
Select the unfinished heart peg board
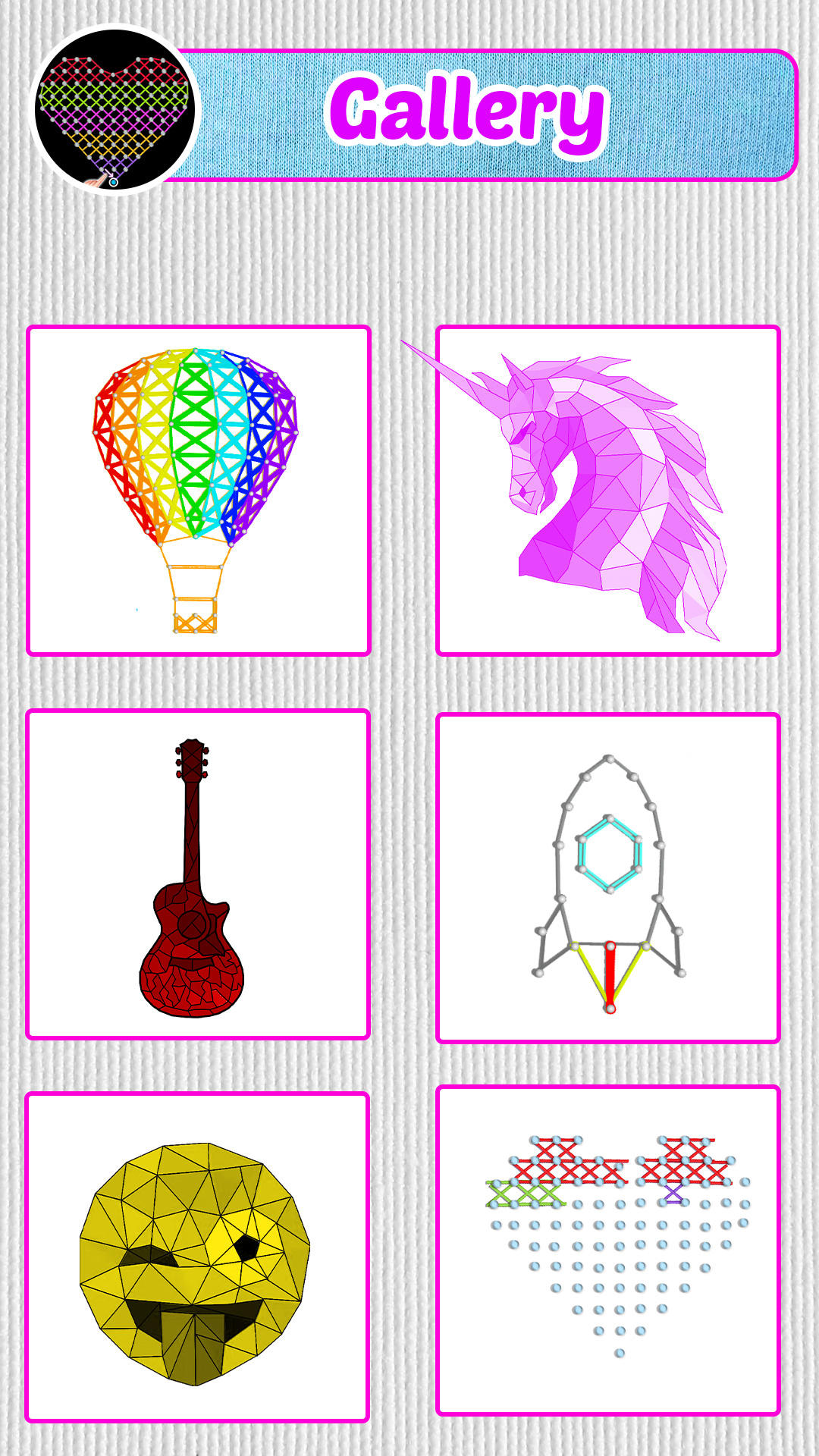(x=607, y=1250)
